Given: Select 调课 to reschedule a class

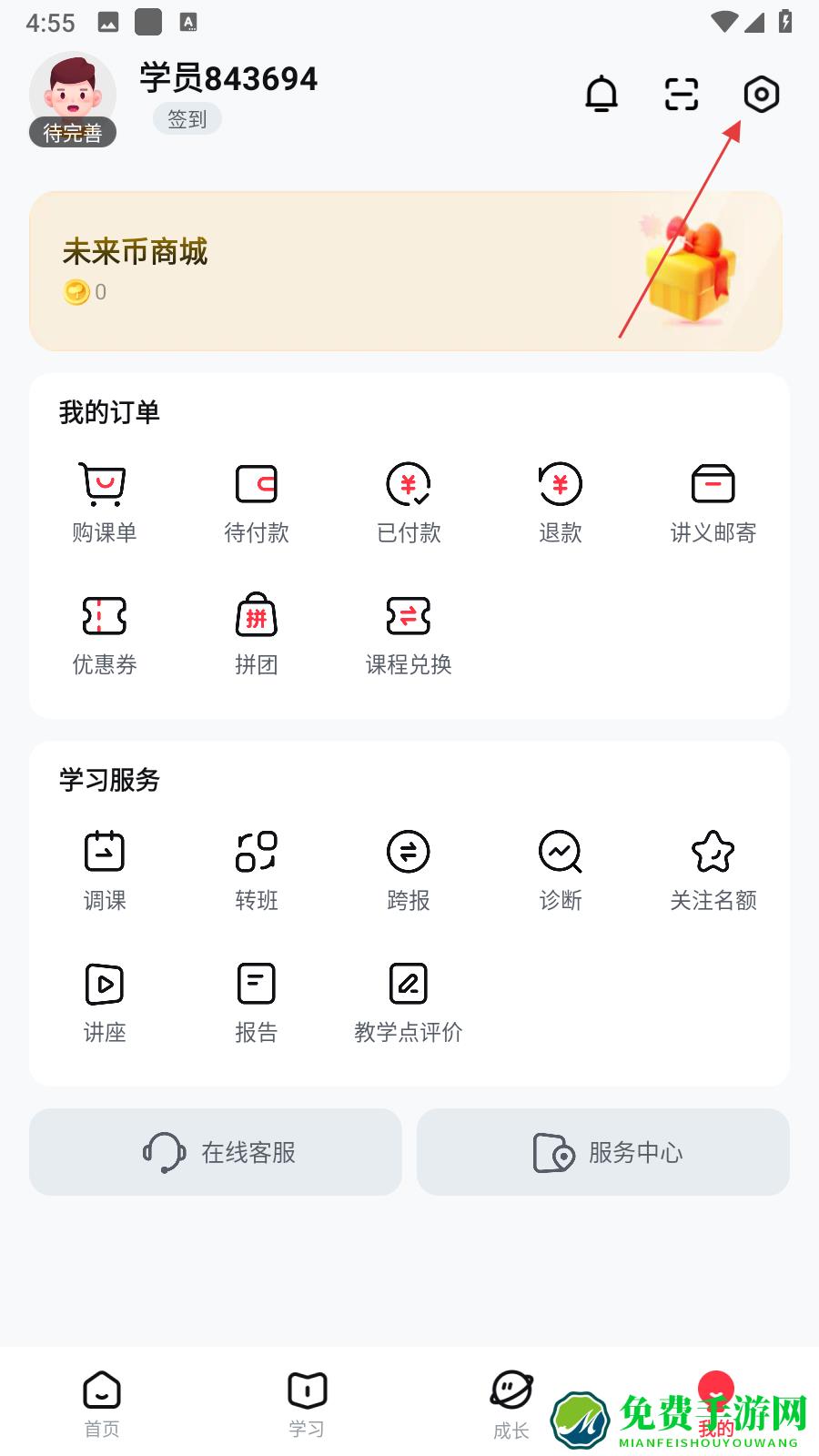Looking at the screenshot, I should click(x=105, y=870).
